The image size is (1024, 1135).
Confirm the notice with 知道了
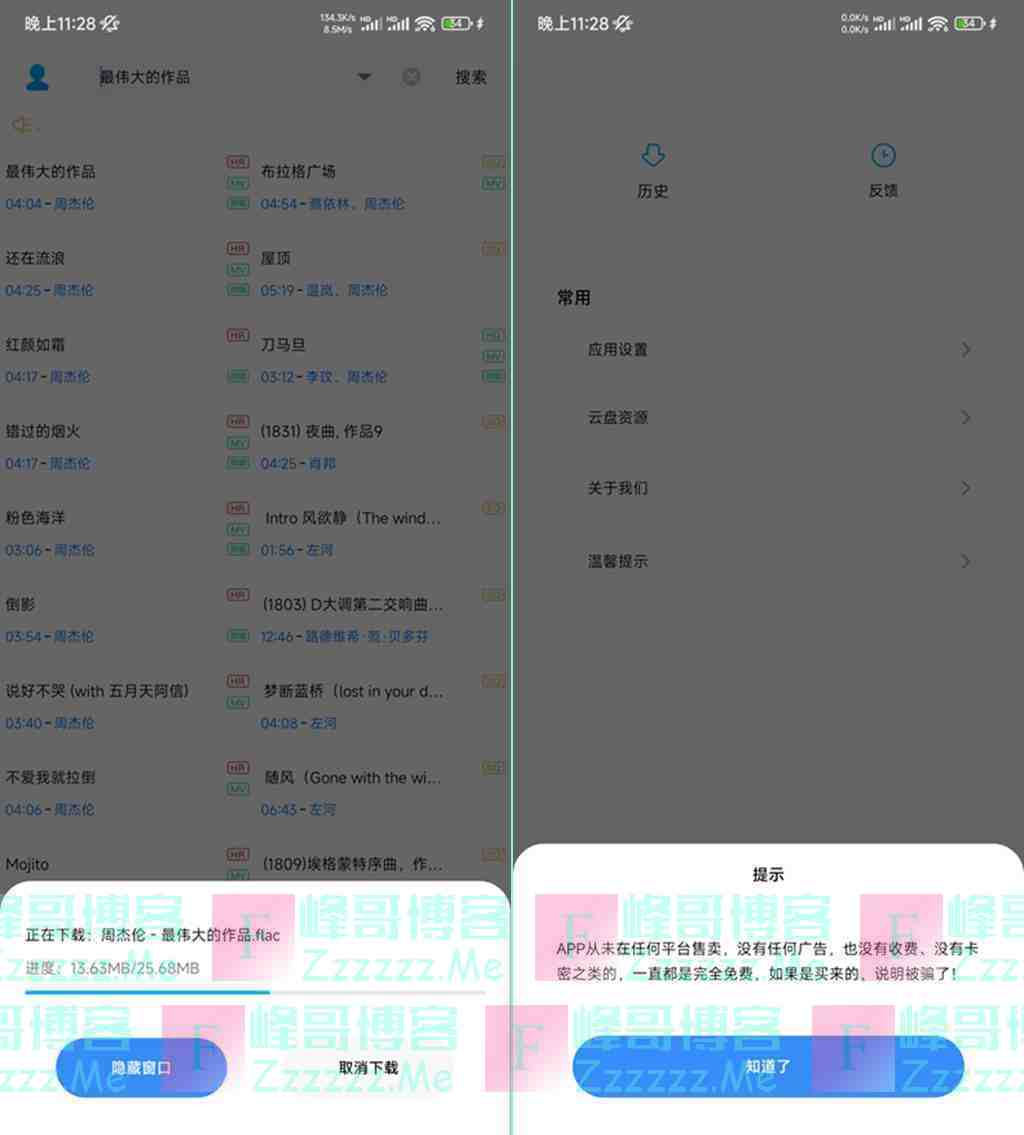pos(768,1066)
